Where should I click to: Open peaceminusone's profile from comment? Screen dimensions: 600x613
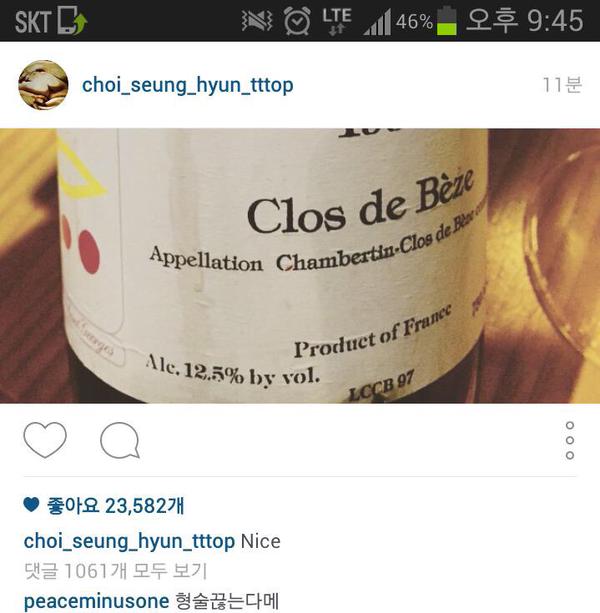(94, 601)
